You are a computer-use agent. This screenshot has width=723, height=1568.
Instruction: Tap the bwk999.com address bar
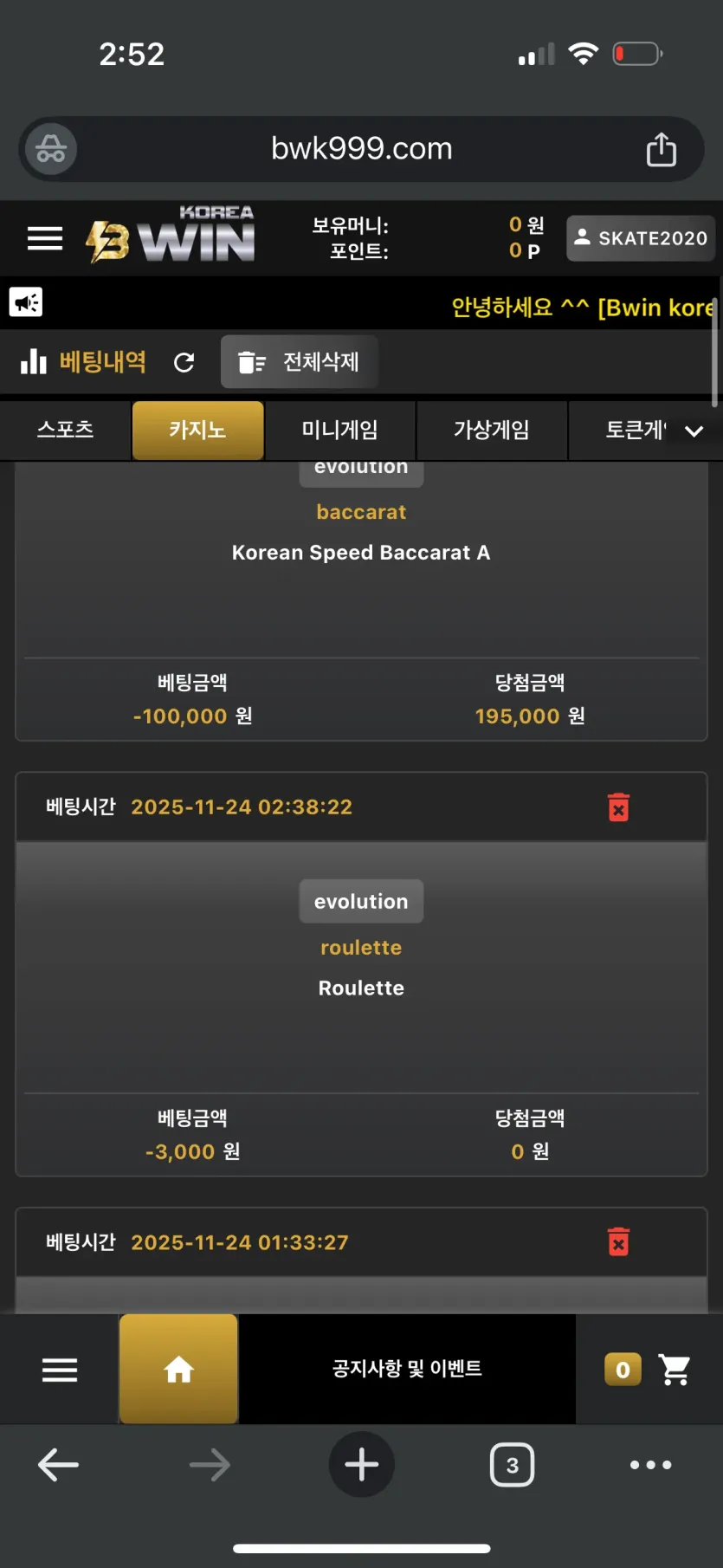tap(361, 149)
